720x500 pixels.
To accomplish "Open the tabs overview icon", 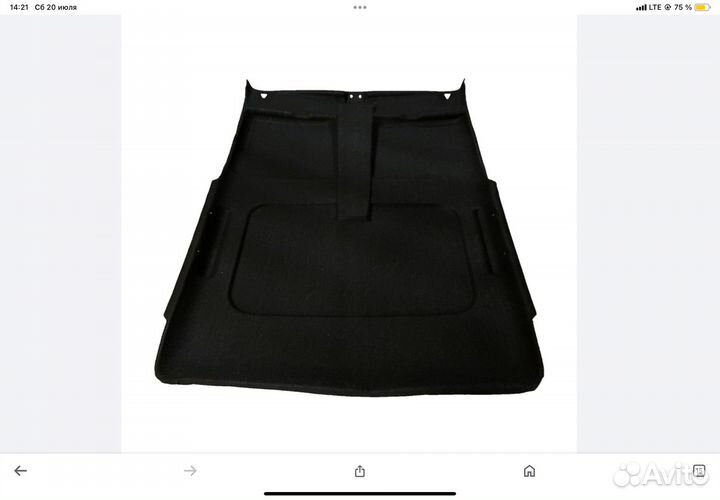I will point(697,470).
